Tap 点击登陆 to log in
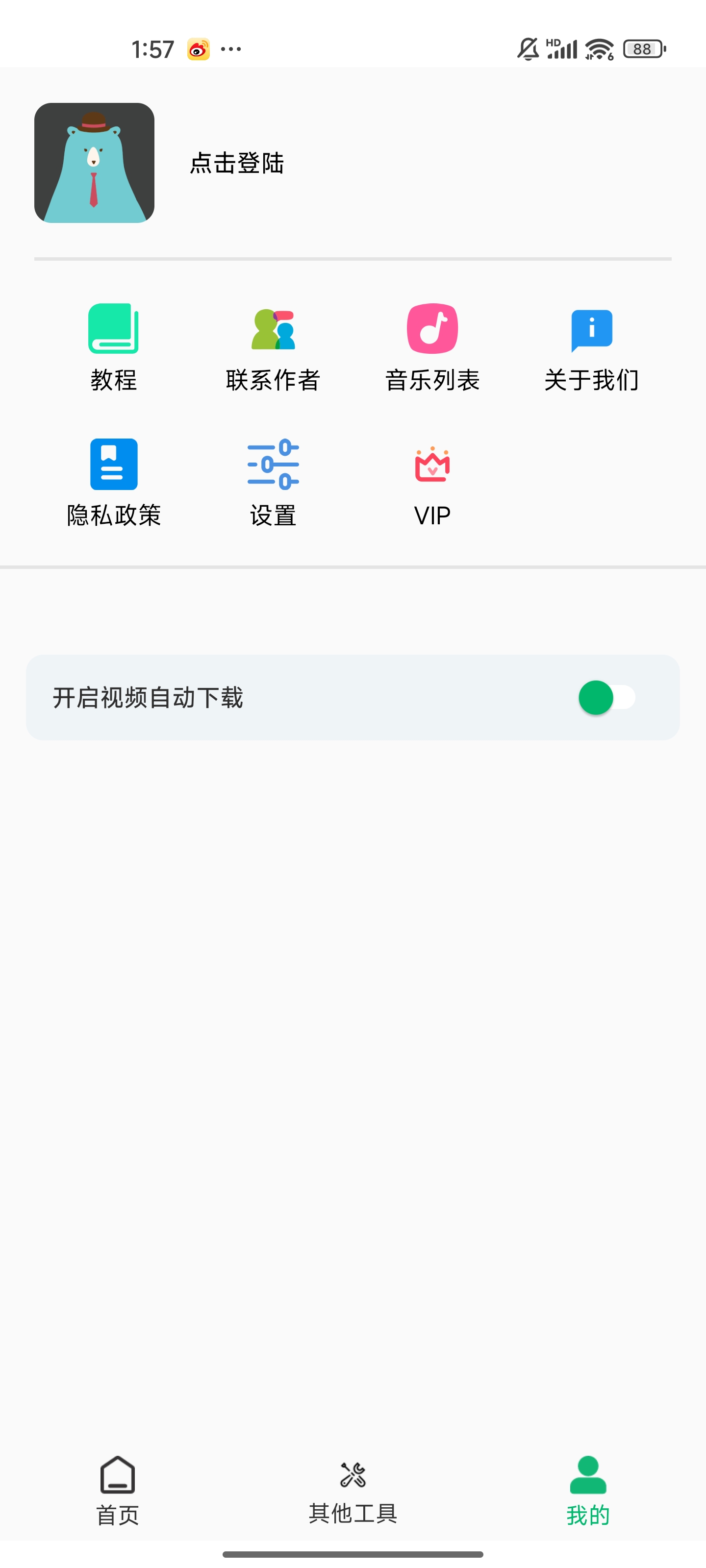Image resolution: width=706 pixels, height=1568 pixels. pyautogui.click(x=236, y=163)
